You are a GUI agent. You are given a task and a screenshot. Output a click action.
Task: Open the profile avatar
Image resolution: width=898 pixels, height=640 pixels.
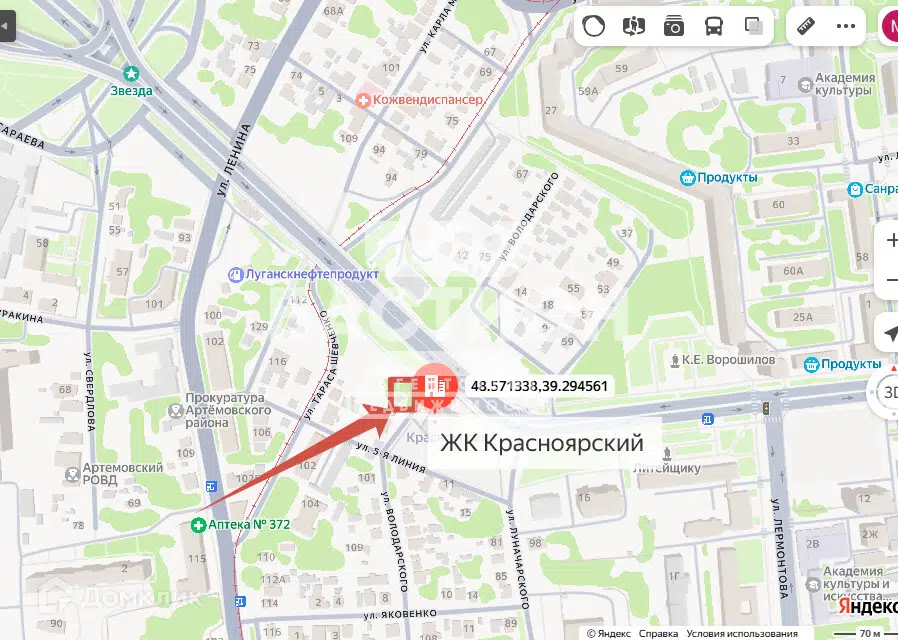[888, 27]
